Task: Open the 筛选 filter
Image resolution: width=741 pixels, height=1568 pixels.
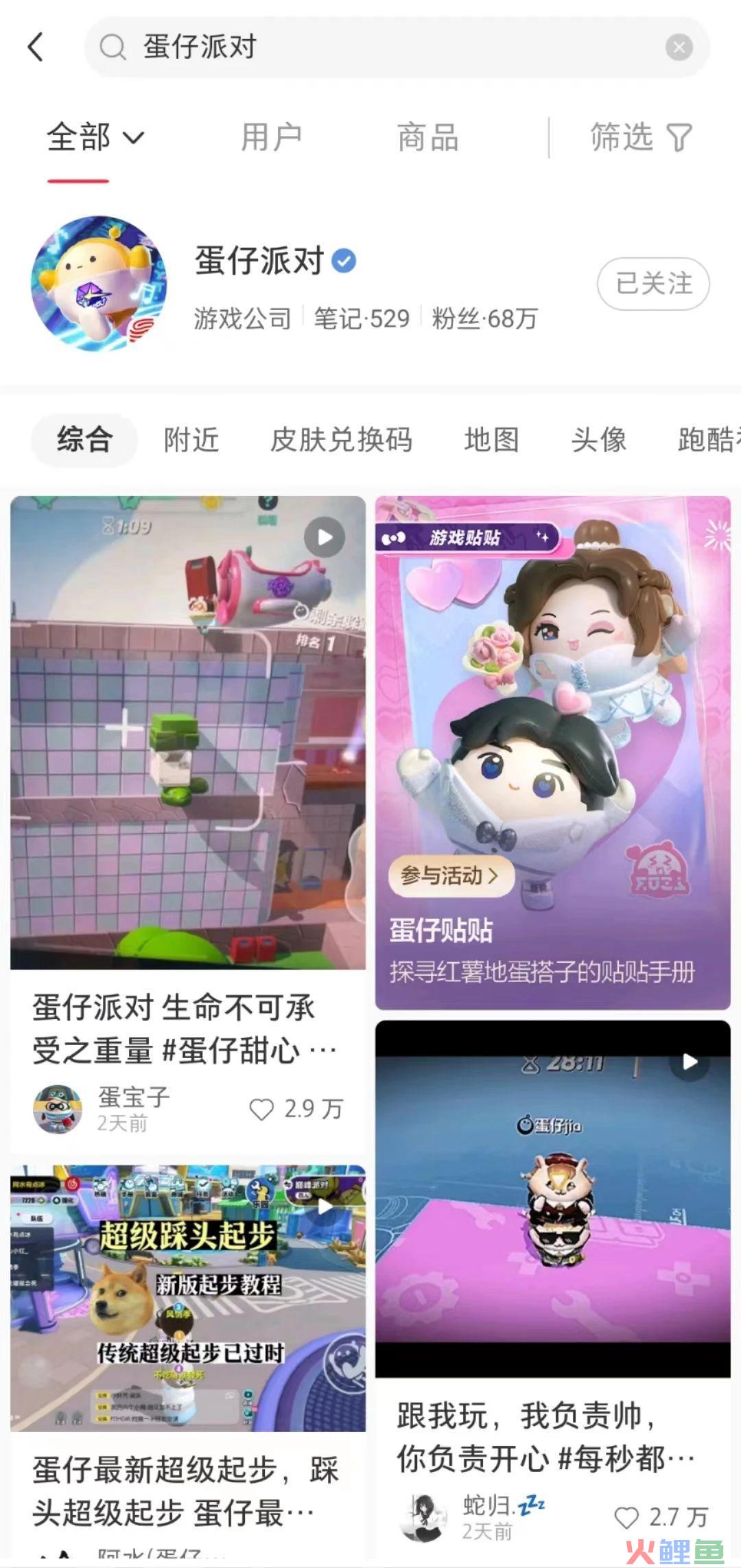Action: point(641,137)
